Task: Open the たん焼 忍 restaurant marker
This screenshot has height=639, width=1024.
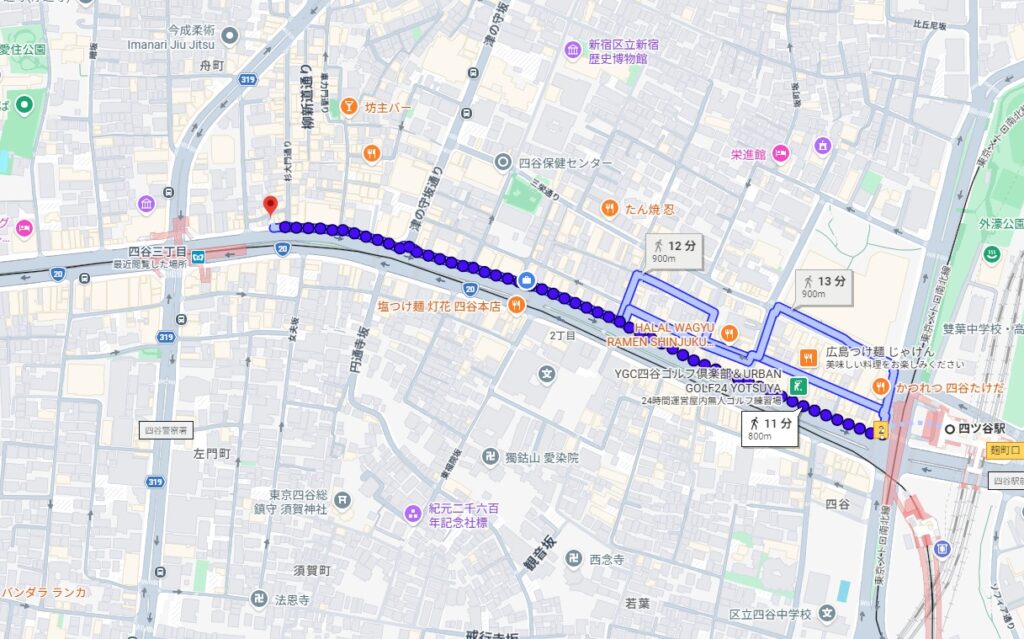Action: pos(609,208)
